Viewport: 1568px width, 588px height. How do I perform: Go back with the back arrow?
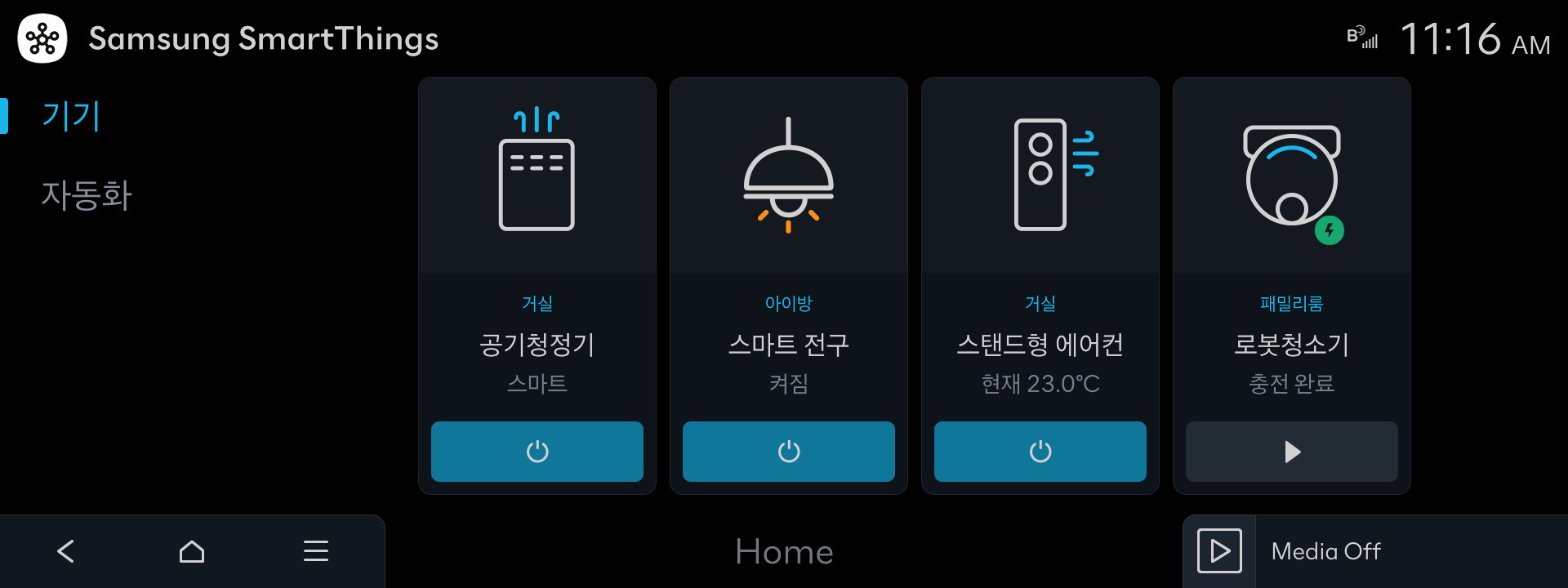(x=66, y=551)
